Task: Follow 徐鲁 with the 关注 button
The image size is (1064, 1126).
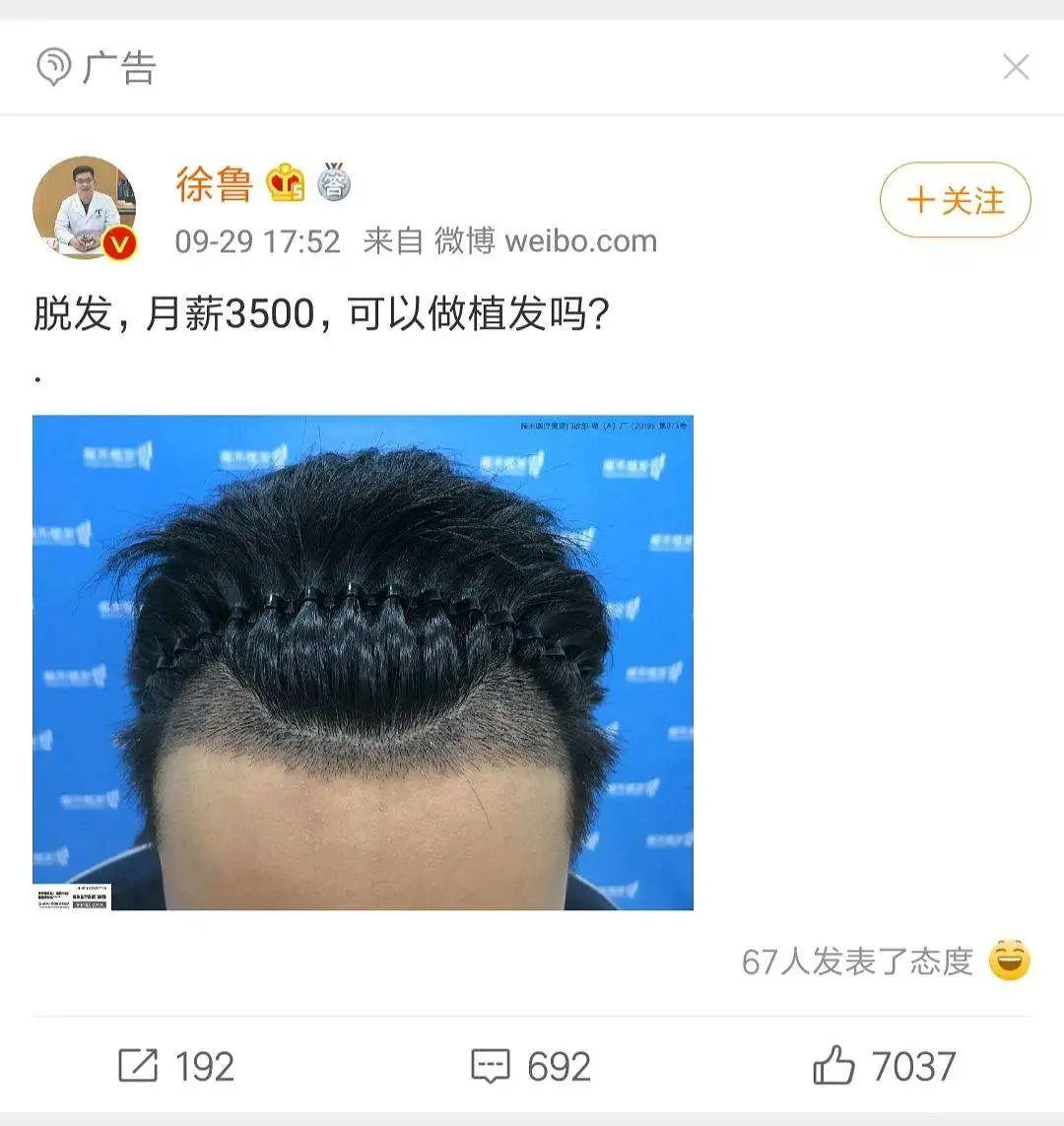Action: coord(955,200)
